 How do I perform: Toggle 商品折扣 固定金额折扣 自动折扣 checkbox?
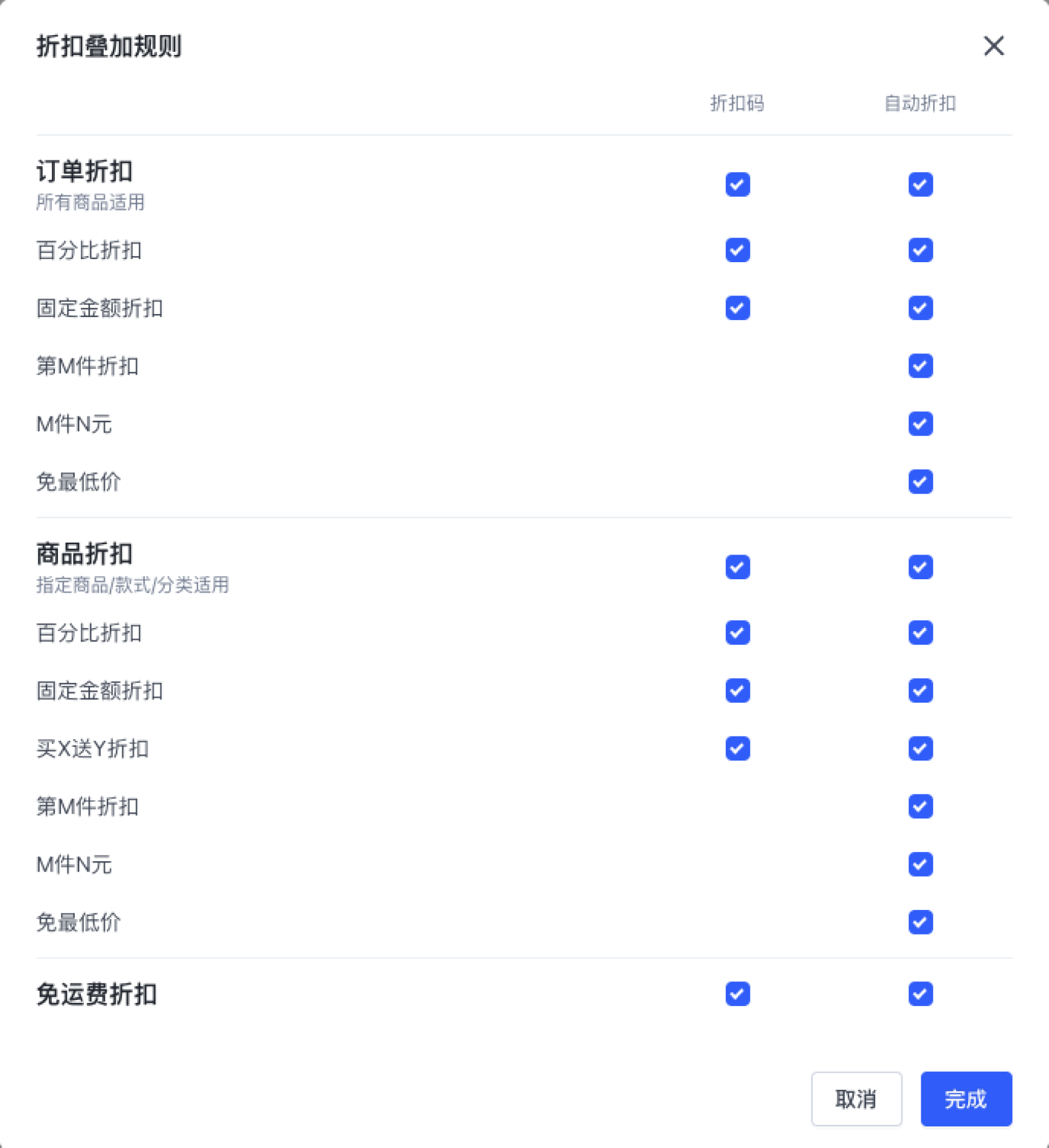coord(920,690)
